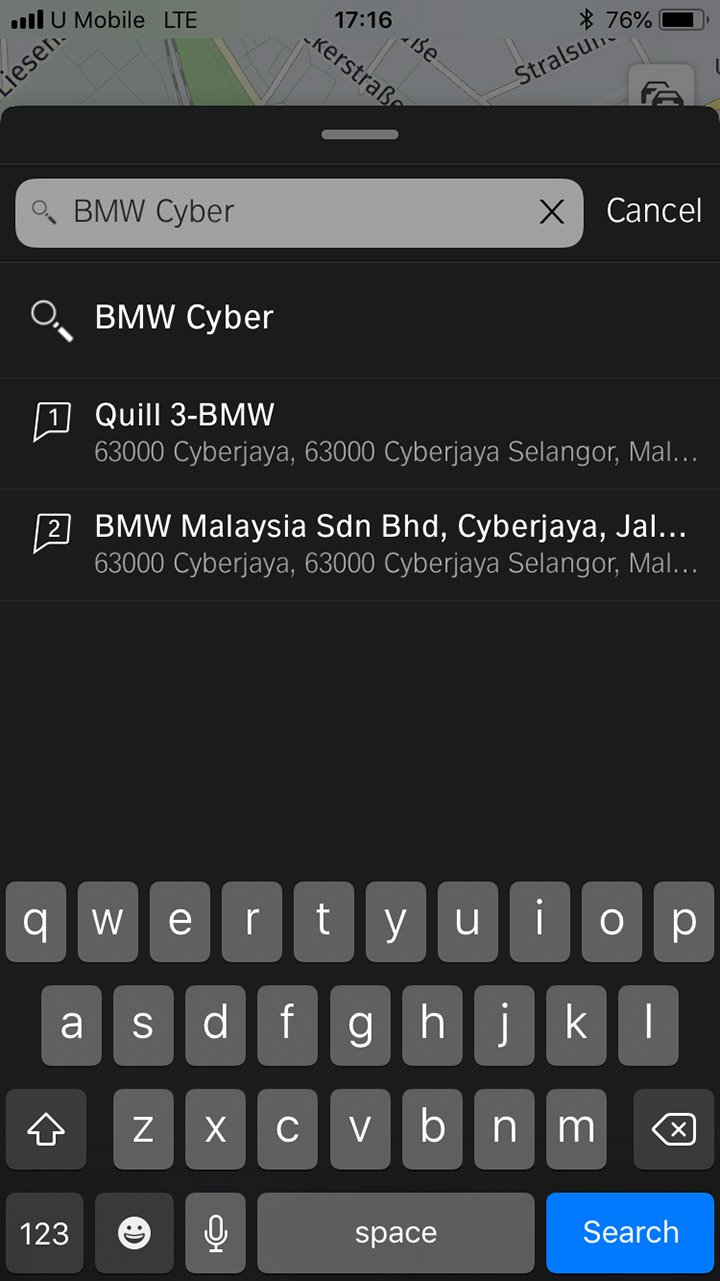Image resolution: width=720 pixels, height=1281 pixels.
Task: Search for the BMW Cyber suggestion
Action: coord(360,318)
